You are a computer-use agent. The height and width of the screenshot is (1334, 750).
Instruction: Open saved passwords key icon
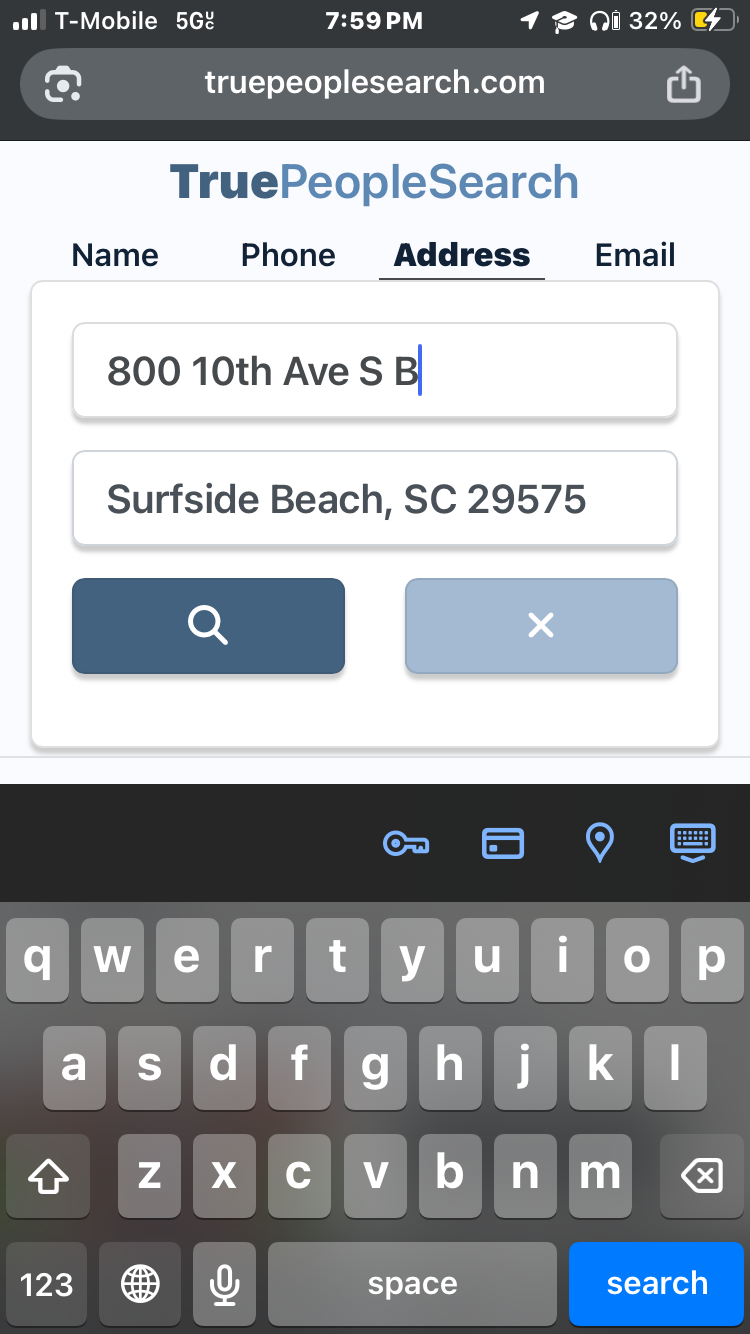coord(406,844)
